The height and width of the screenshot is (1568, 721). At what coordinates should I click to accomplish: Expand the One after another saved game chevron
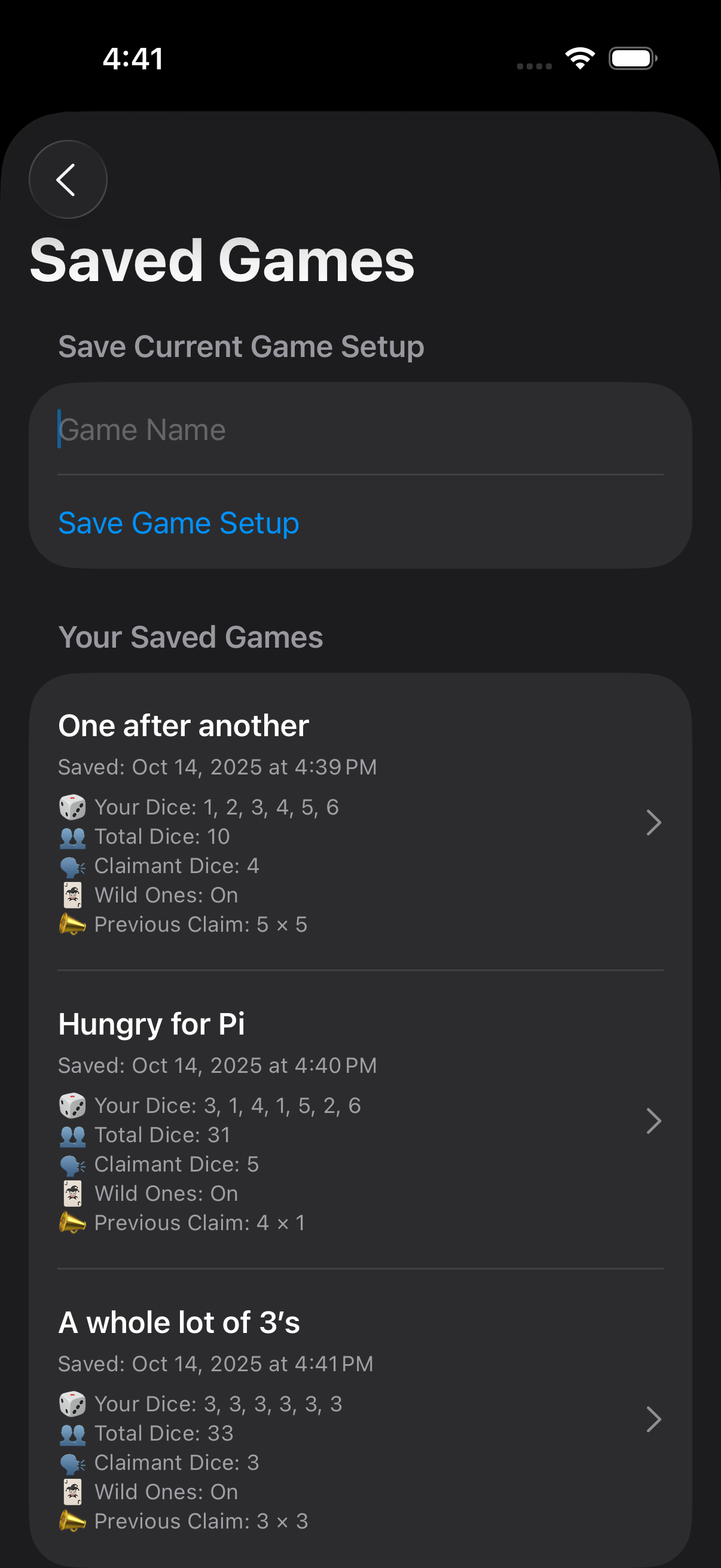(x=654, y=822)
